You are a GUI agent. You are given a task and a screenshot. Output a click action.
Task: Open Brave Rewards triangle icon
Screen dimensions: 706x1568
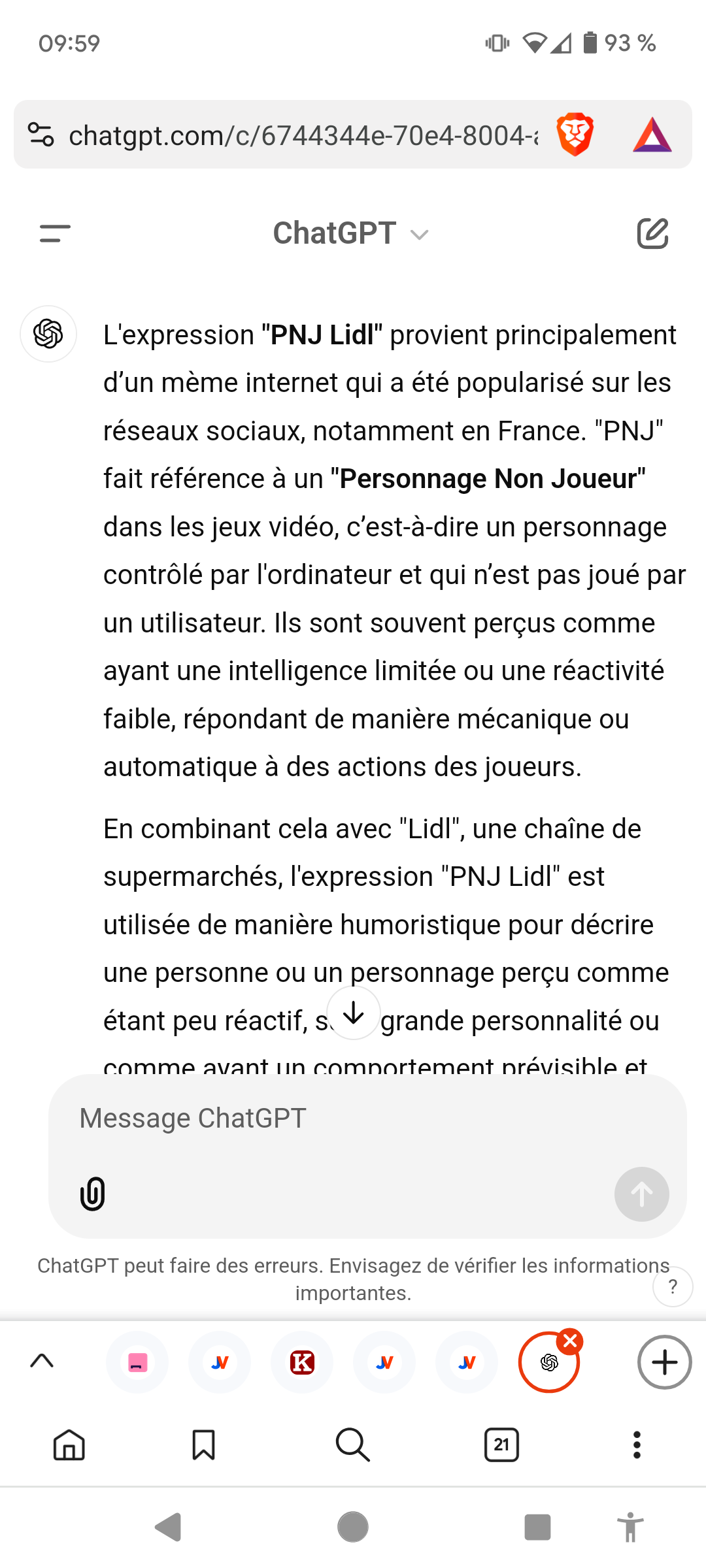point(652,135)
